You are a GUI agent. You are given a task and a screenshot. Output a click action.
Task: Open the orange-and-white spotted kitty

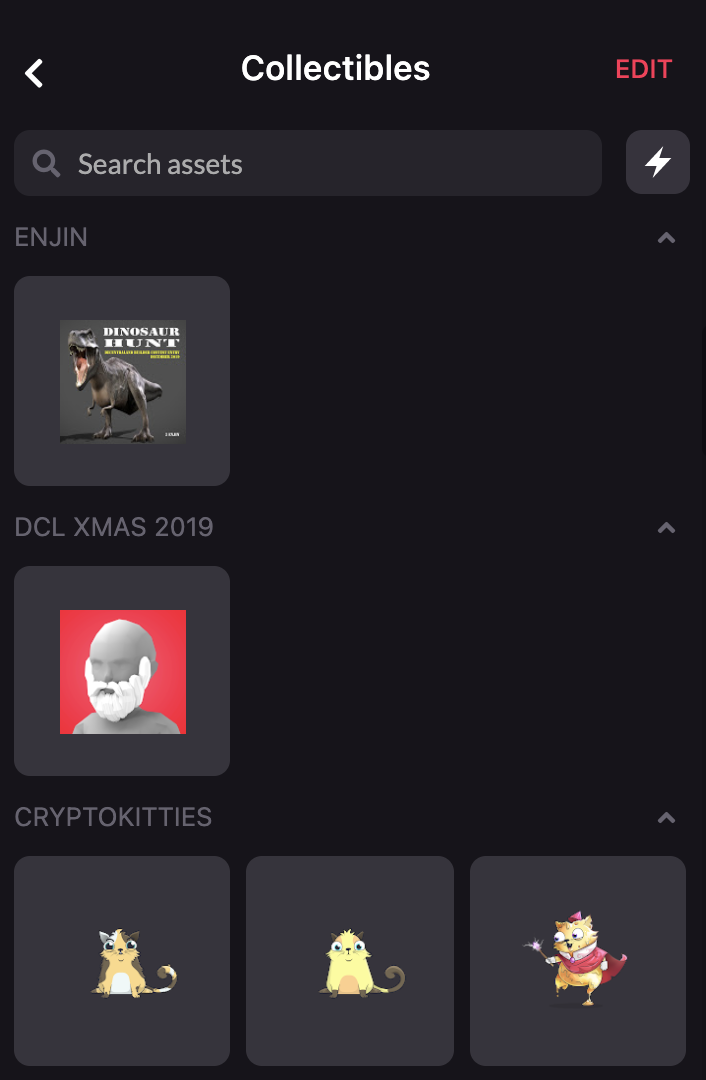pos(122,961)
